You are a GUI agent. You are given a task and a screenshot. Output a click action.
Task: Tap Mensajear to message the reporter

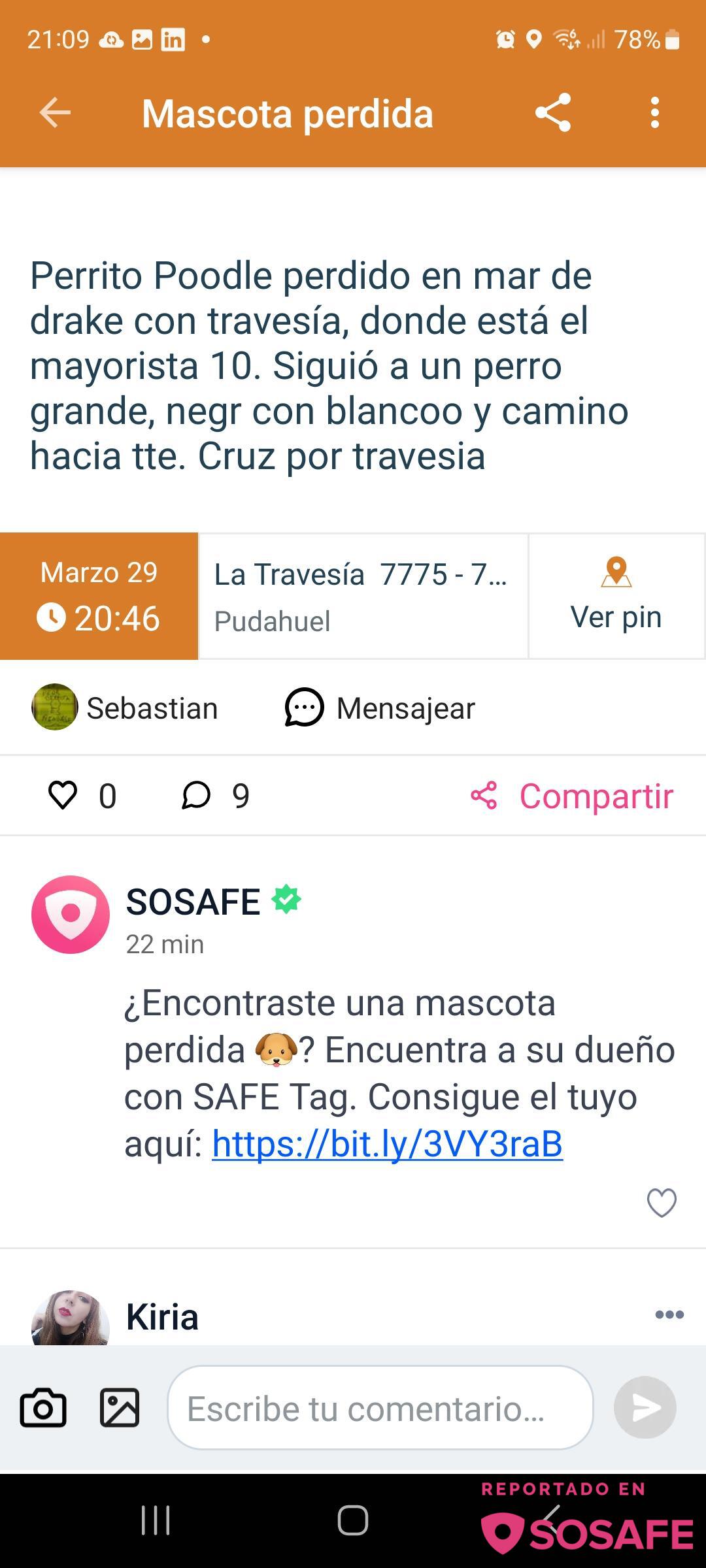(380, 708)
